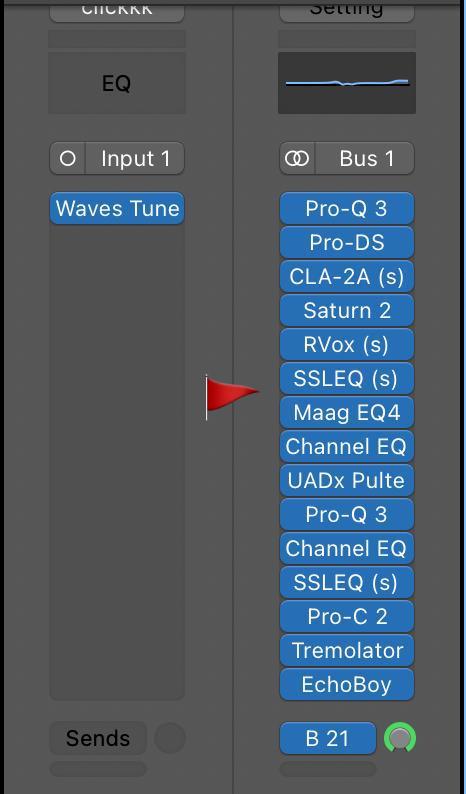Image resolution: width=466 pixels, height=794 pixels.
Task: Tap the empty EQ slot
Action: click(x=117, y=83)
